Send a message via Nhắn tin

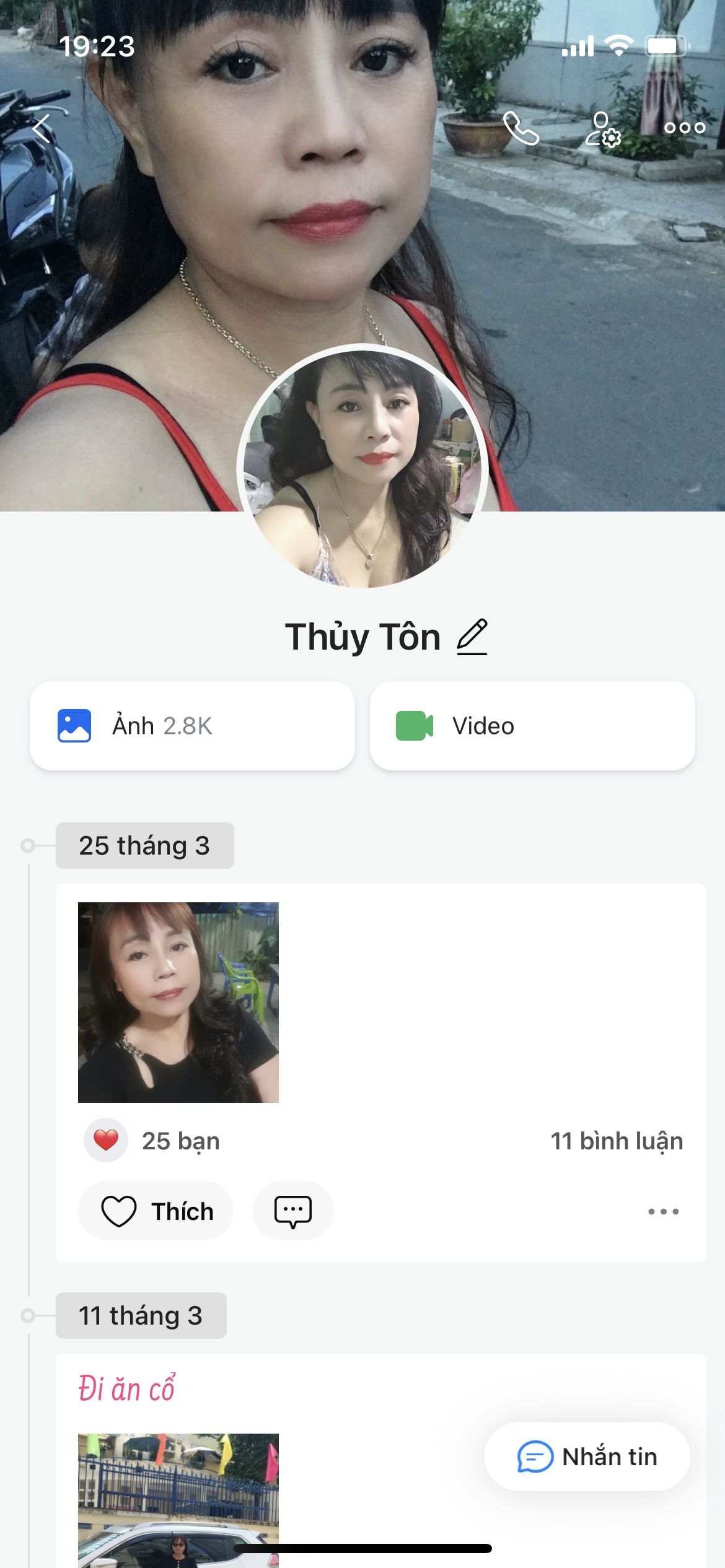[587, 1457]
